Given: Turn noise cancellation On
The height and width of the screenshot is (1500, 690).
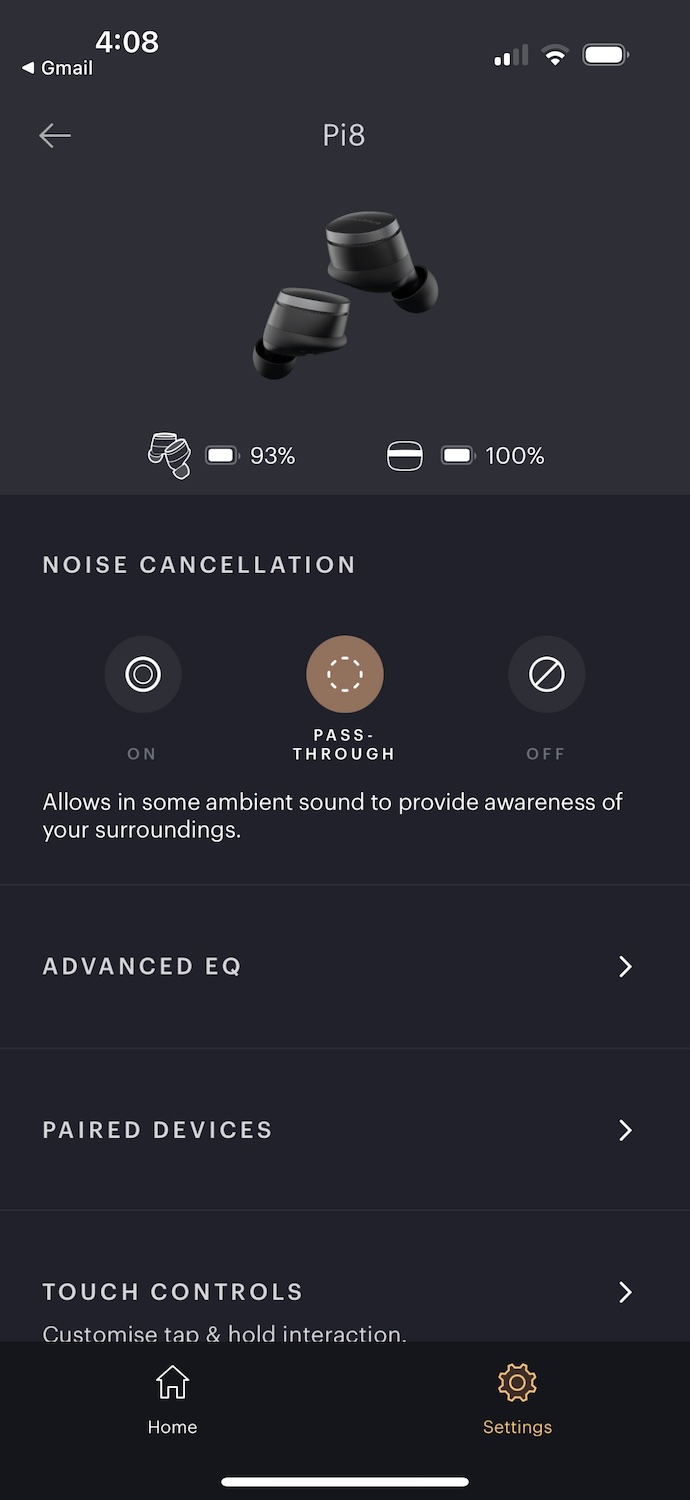Looking at the screenshot, I should 143,675.
